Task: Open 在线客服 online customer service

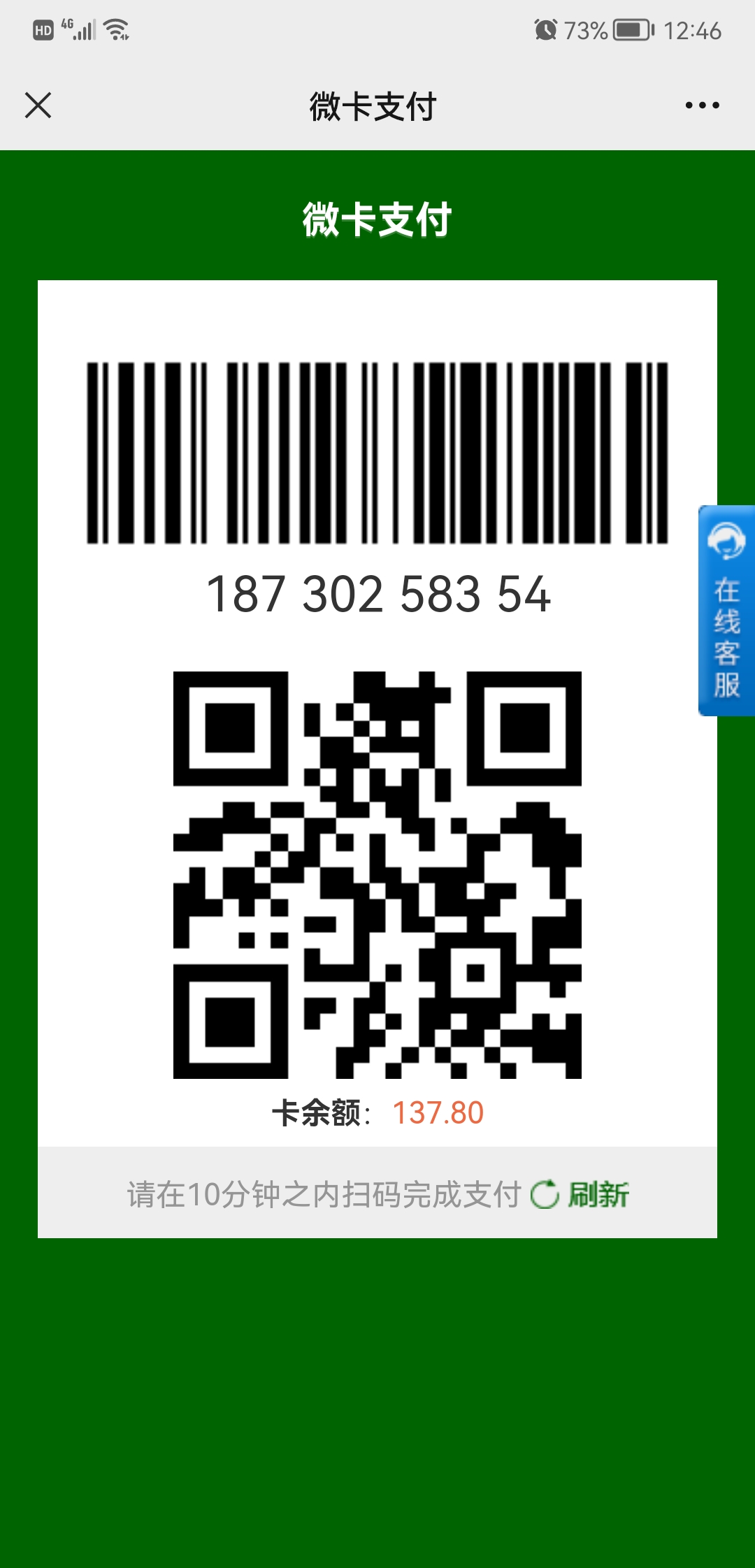Action: pyautogui.click(x=726, y=610)
